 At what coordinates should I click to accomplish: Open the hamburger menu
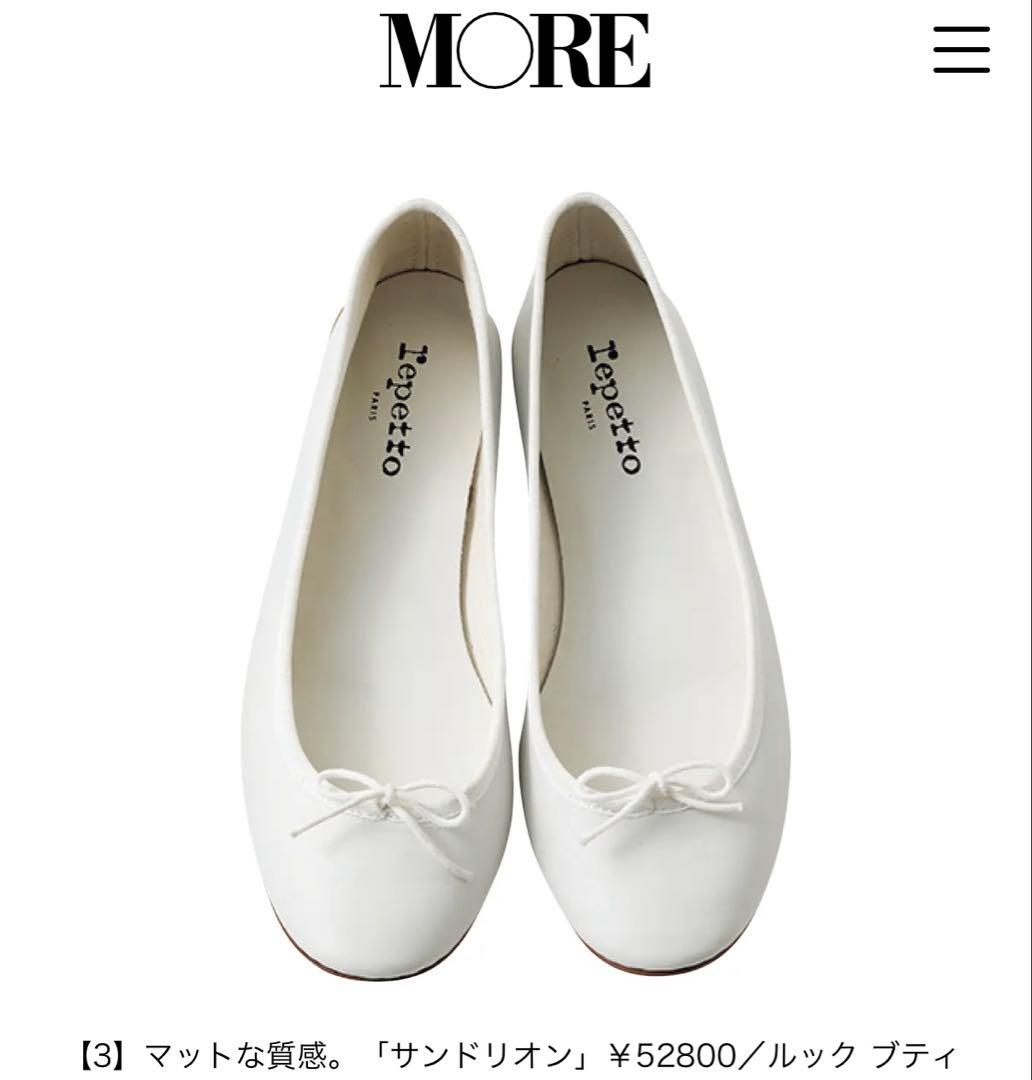961,50
